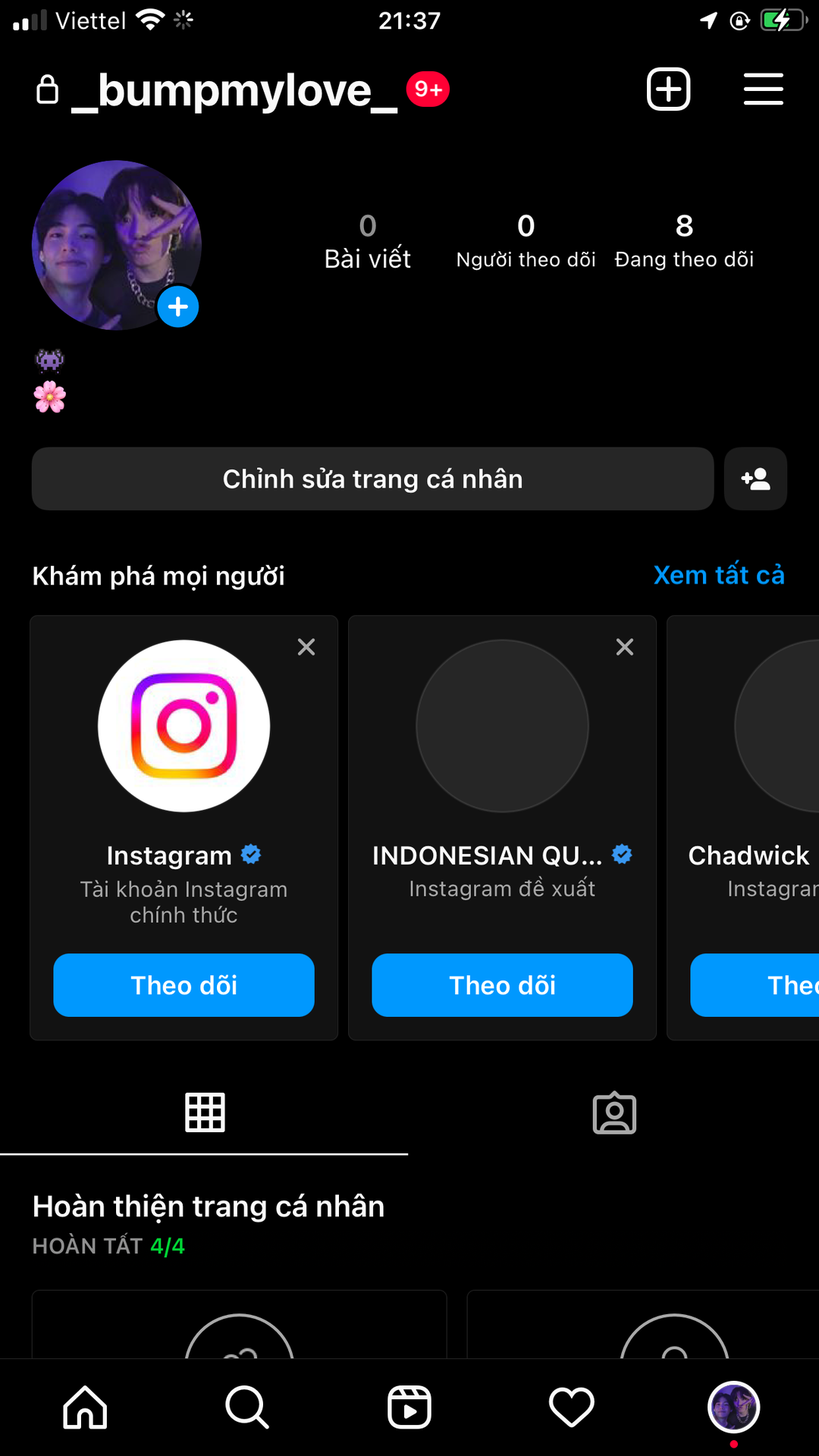Follow the official Instagram account
The width and height of the screenshot is (819, 1456).
184,985
